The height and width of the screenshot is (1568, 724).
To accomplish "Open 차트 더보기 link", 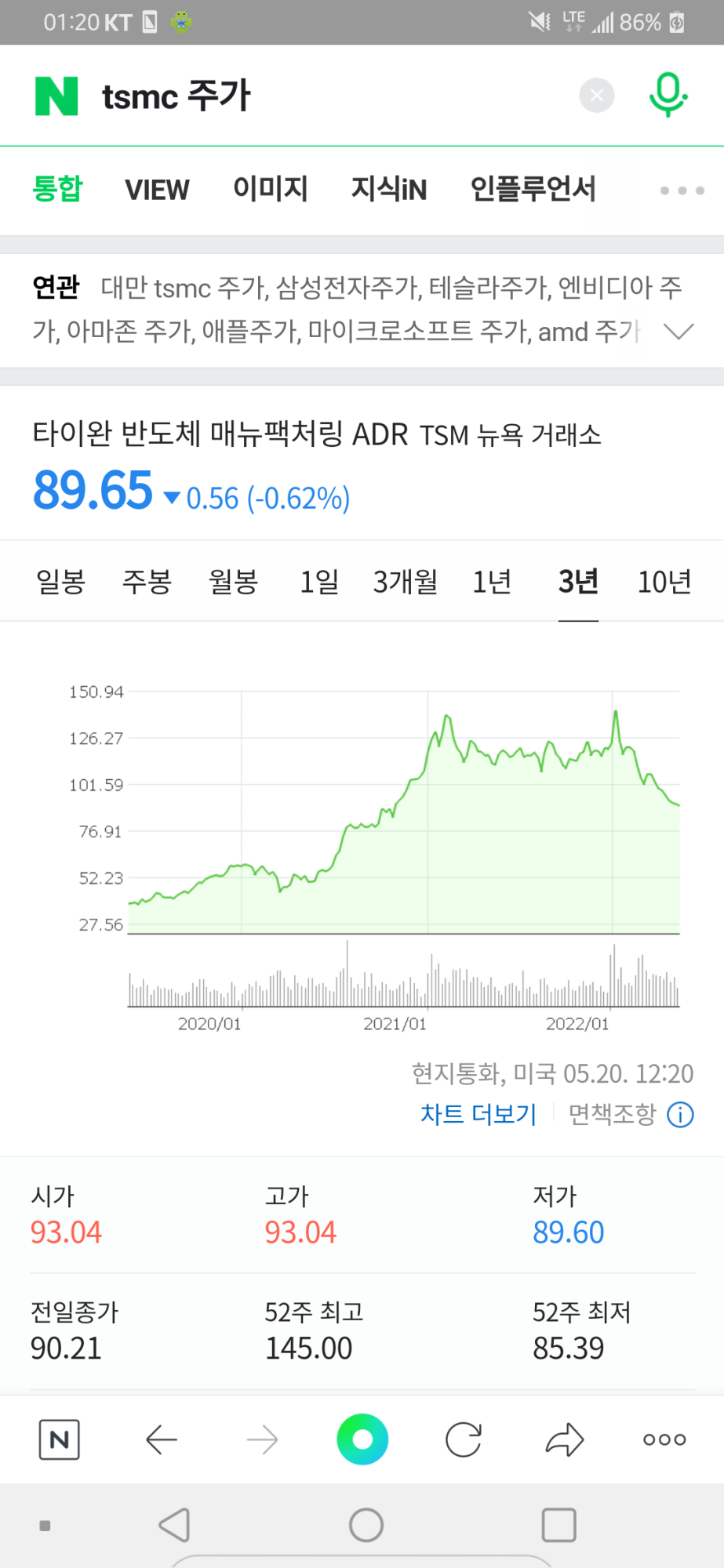I will [x=478, y=1114].
